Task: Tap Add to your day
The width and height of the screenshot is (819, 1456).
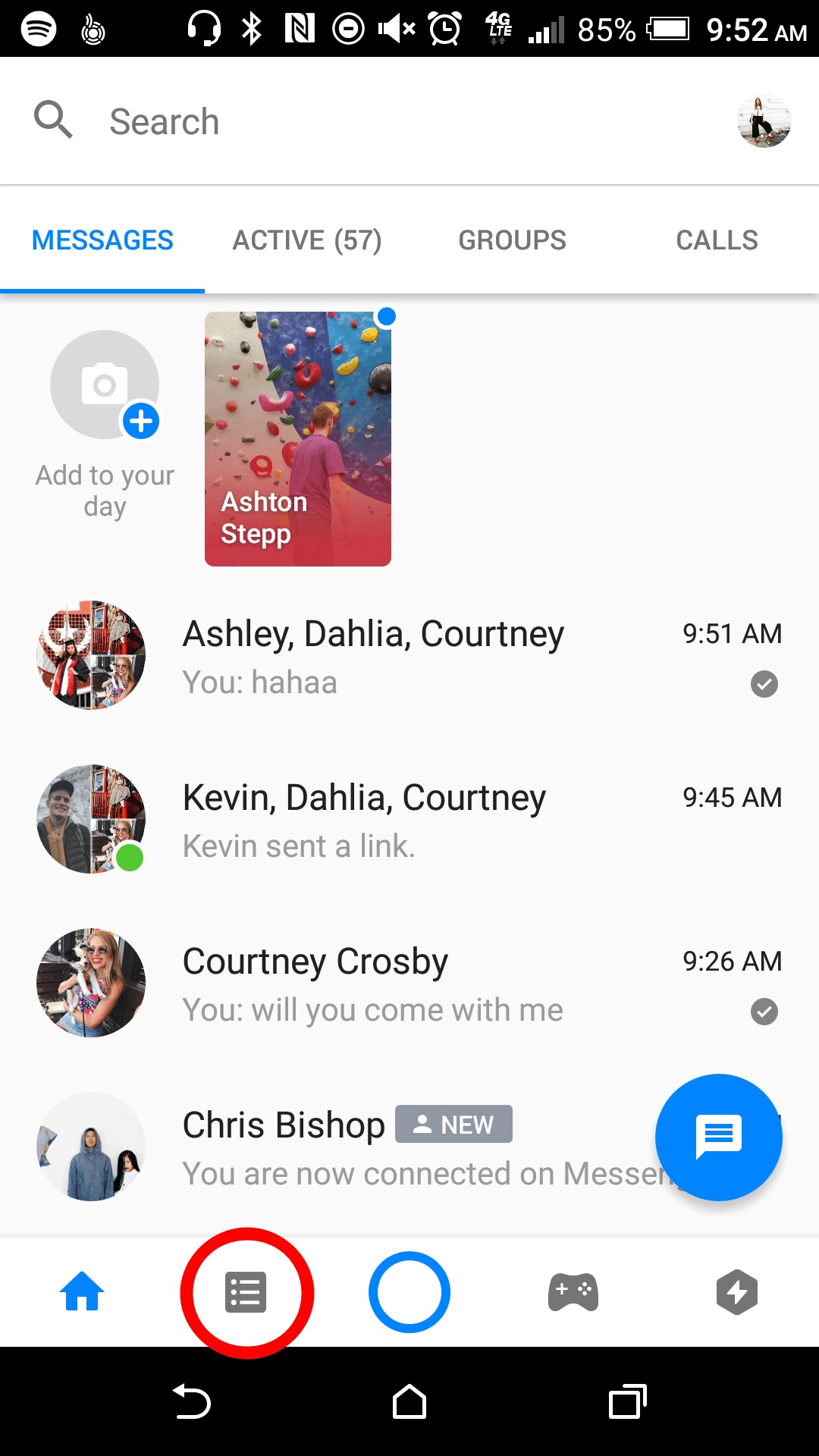Action: [104, 491]
